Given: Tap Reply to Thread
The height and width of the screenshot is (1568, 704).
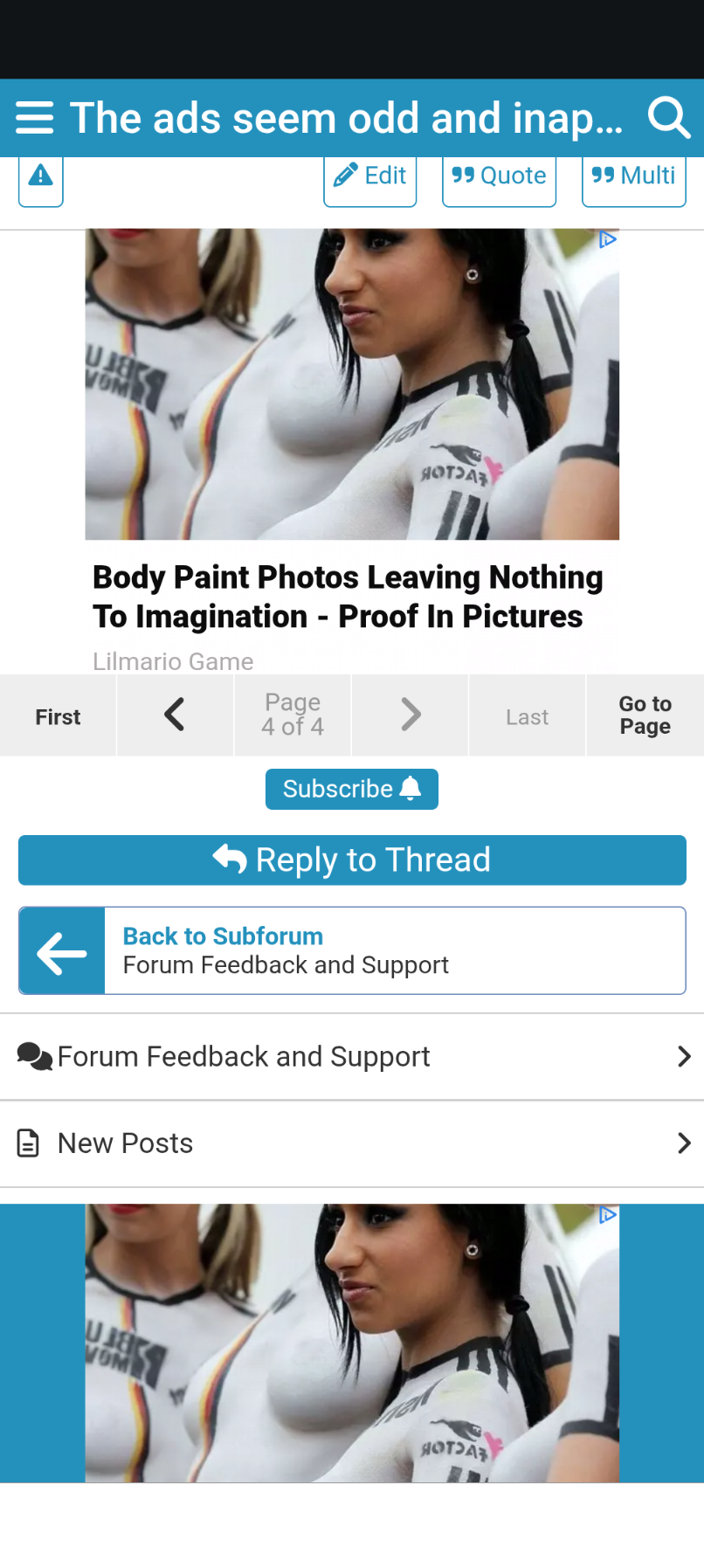Looking at the screenshot, I should 352,860.
